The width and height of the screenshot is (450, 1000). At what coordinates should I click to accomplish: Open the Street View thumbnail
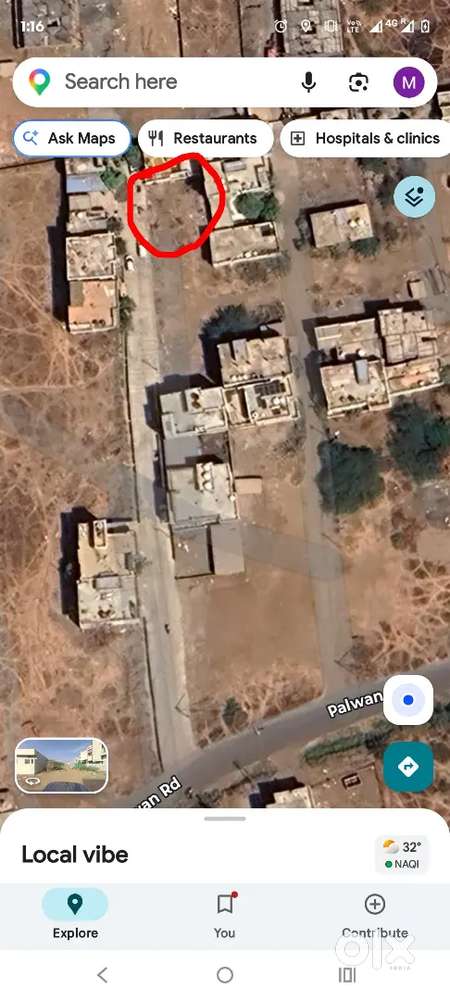pos(62,765)
